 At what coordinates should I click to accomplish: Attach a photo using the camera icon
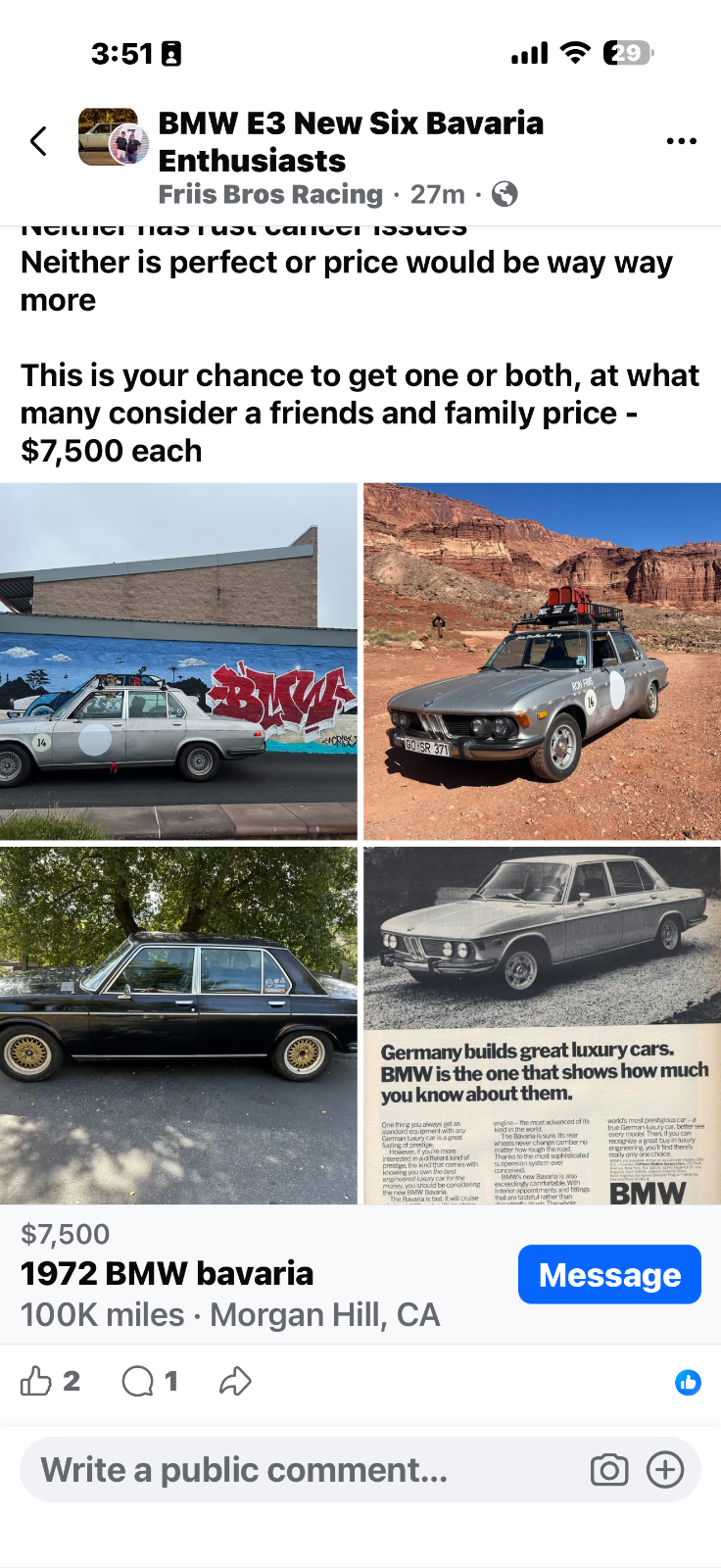pyautogui.click(x=608, y=1469)
